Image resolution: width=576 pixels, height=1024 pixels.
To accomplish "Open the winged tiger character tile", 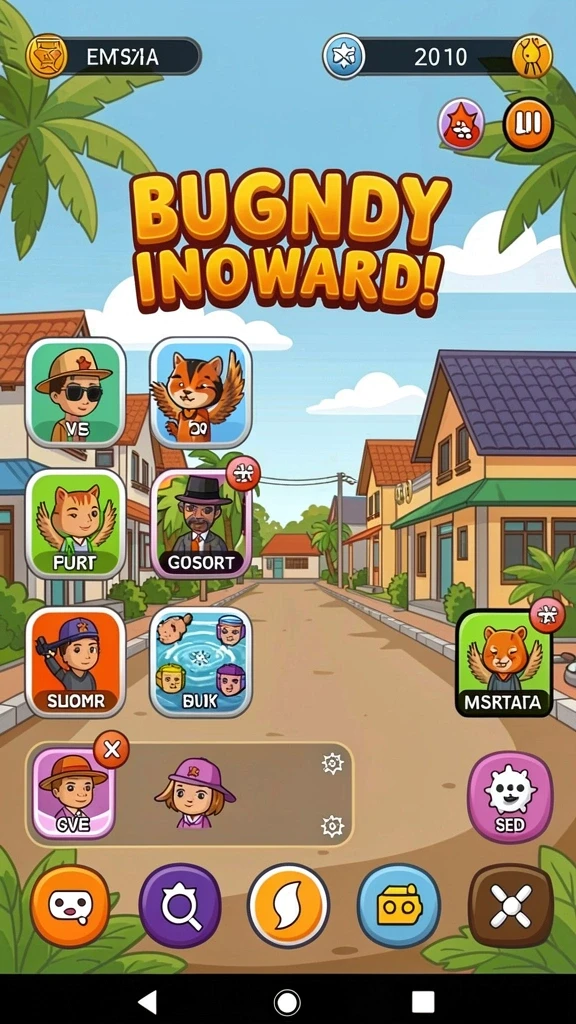I will (x=200, y=392).
